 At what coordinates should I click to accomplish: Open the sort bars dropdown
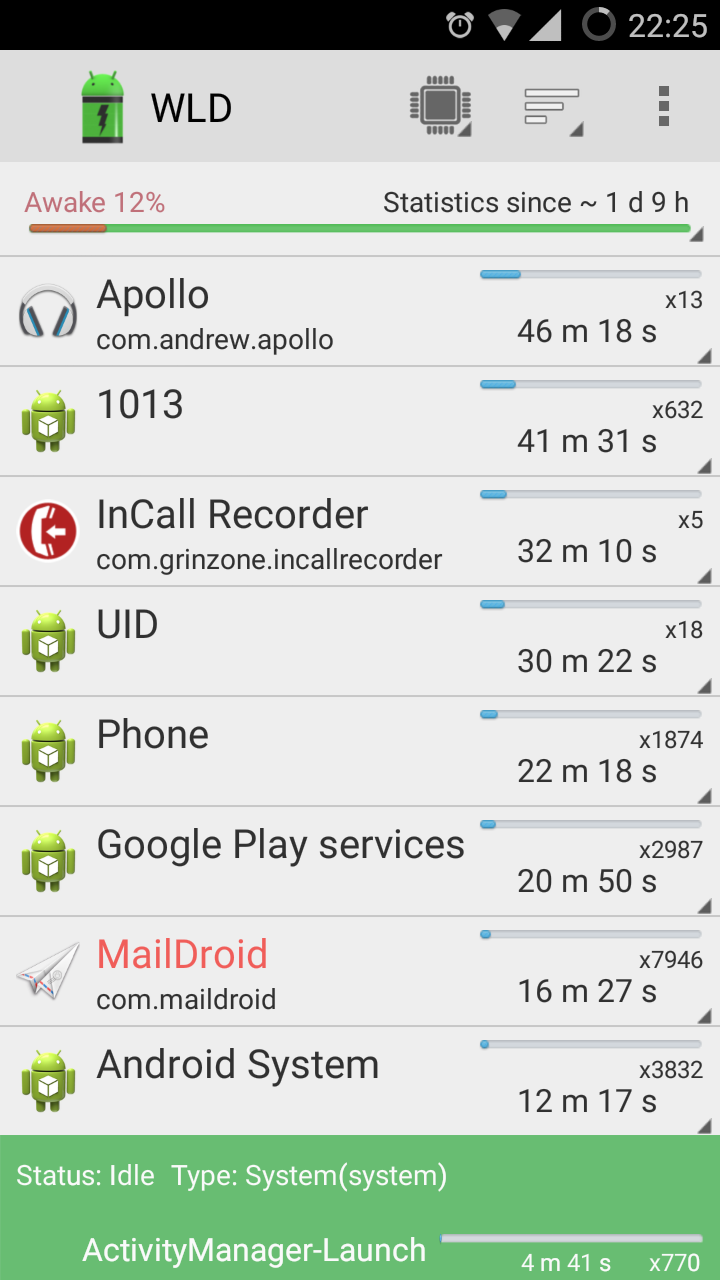(x=553, y=106)
